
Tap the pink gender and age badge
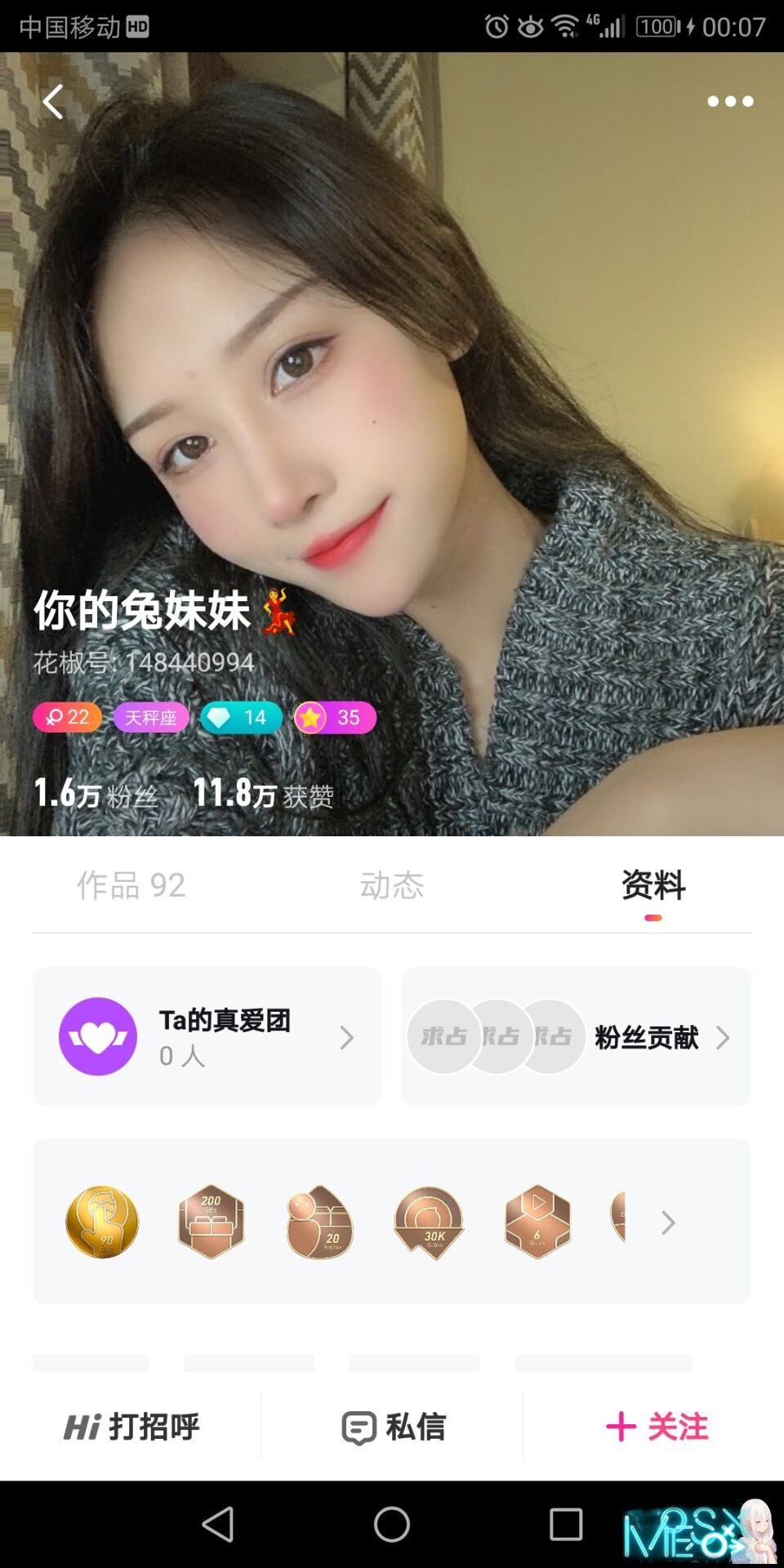68,717
